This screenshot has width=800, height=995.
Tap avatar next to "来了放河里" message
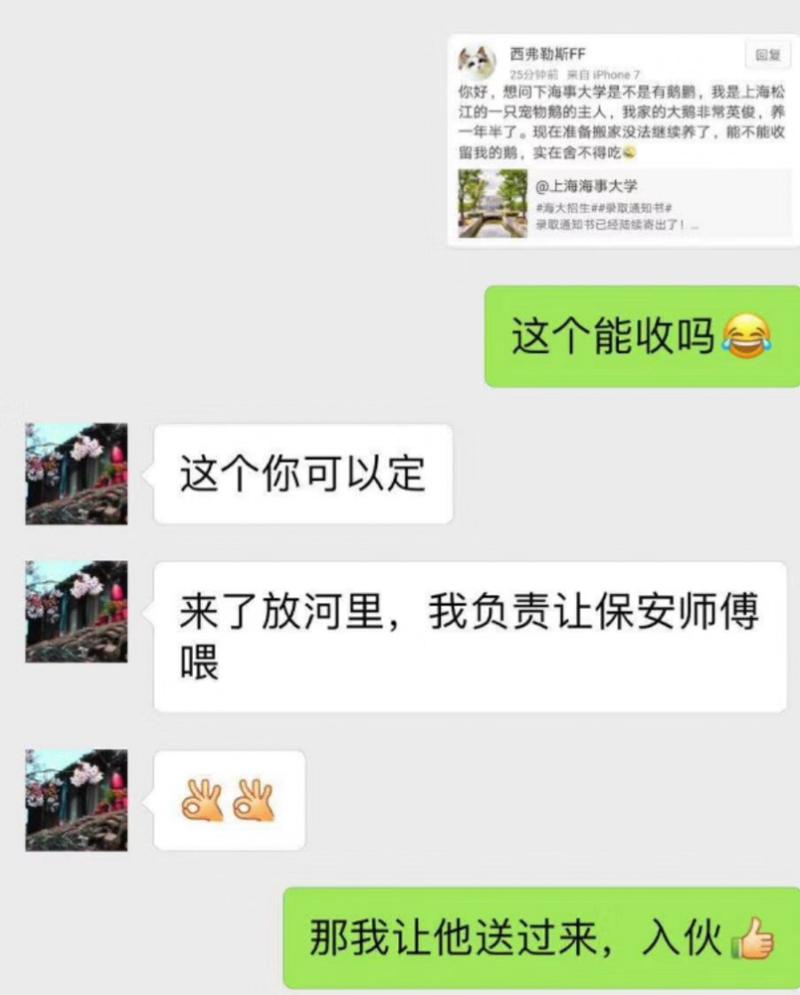pyautogui.click(x=76, y=611)
